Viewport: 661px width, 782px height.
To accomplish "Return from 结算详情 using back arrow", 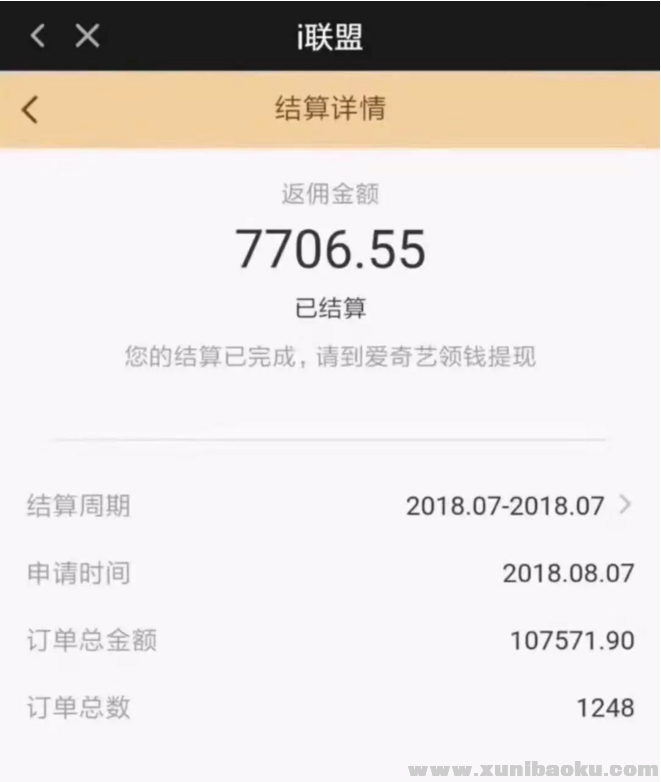I will pos(30,108).
